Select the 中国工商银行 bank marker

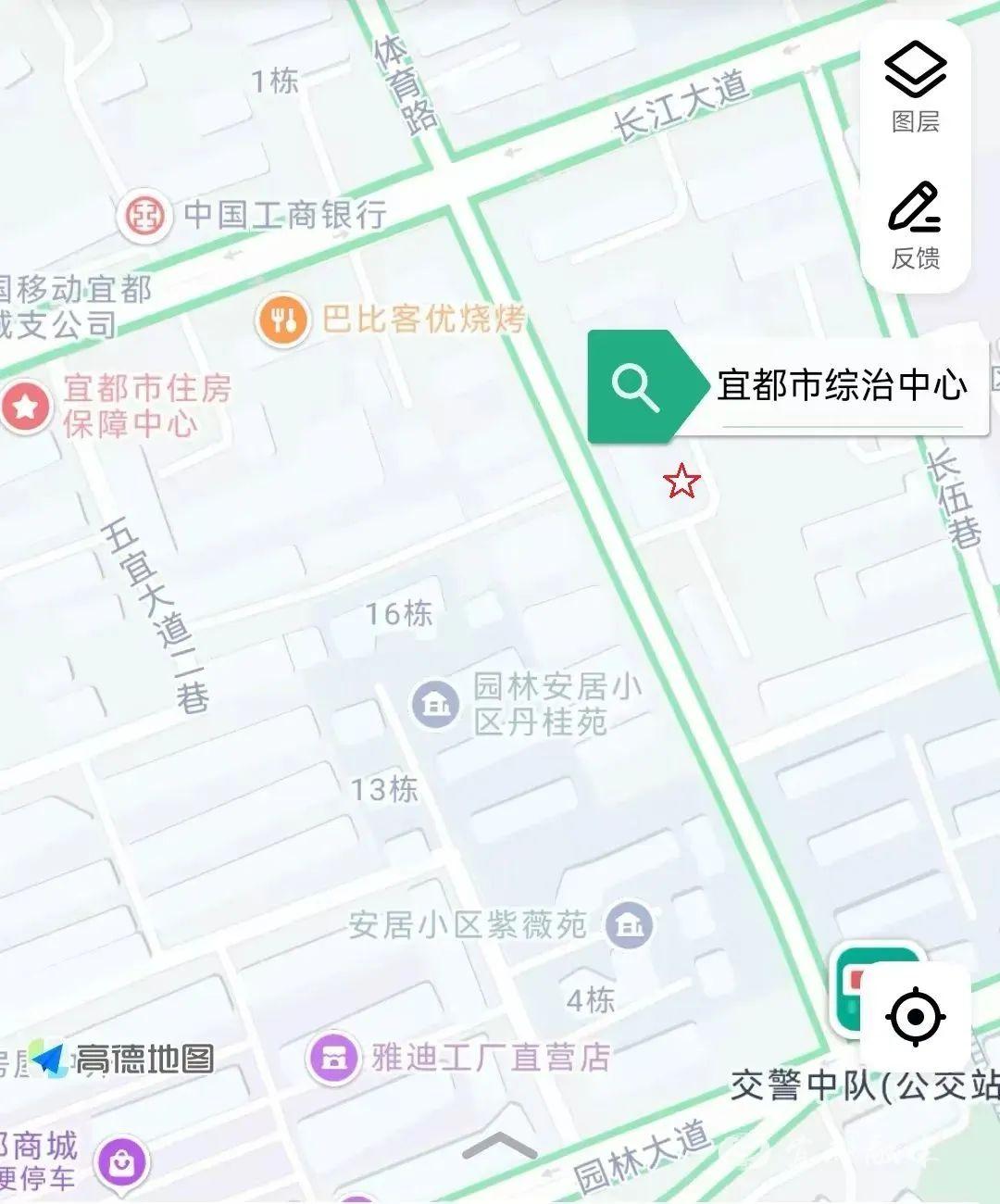tap(145, 215)
